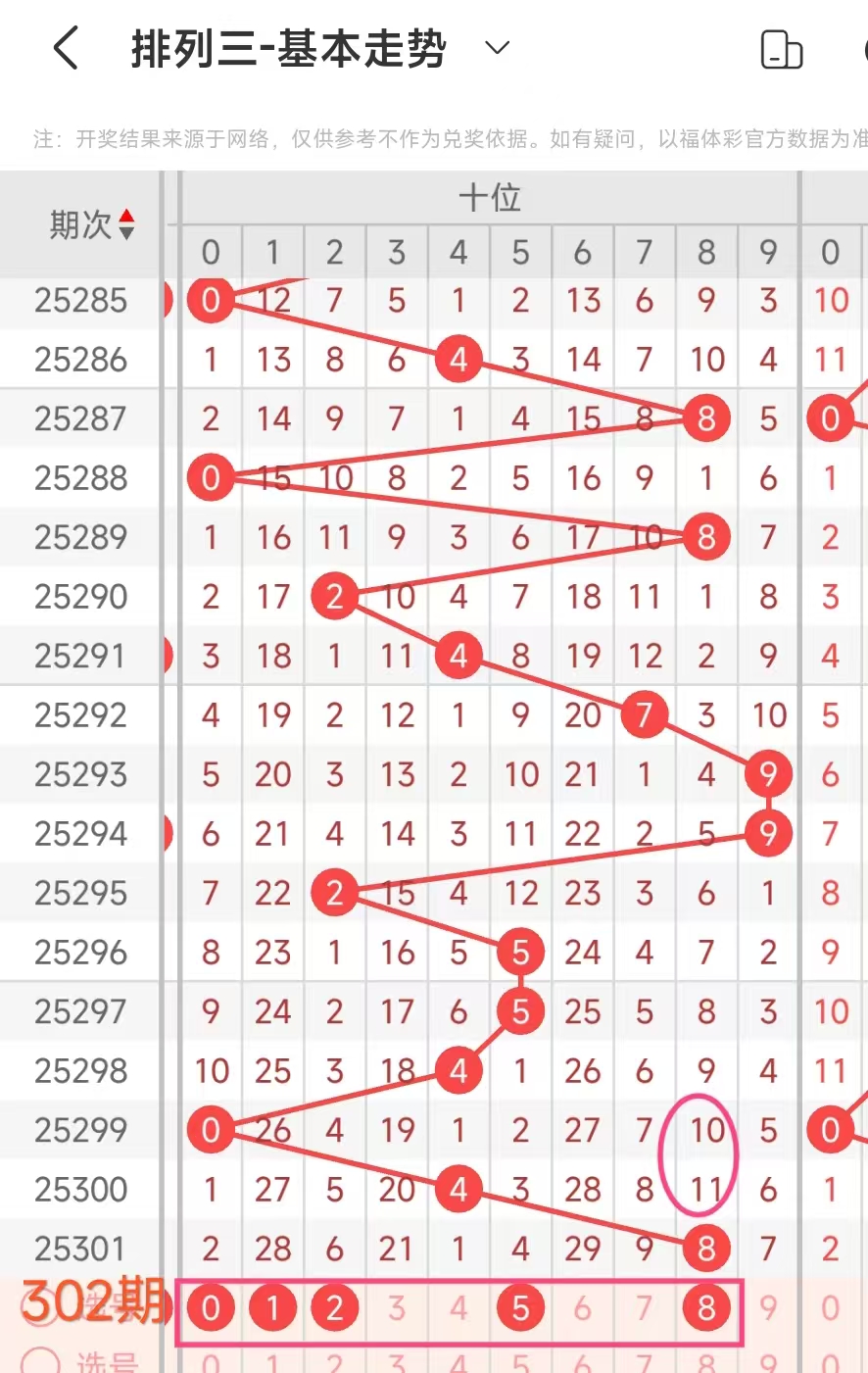Toggle the 期次 sort order arrows
The width and height of the screenshot is (868, 1373).
pyautogui.click(x=126, y=225)
